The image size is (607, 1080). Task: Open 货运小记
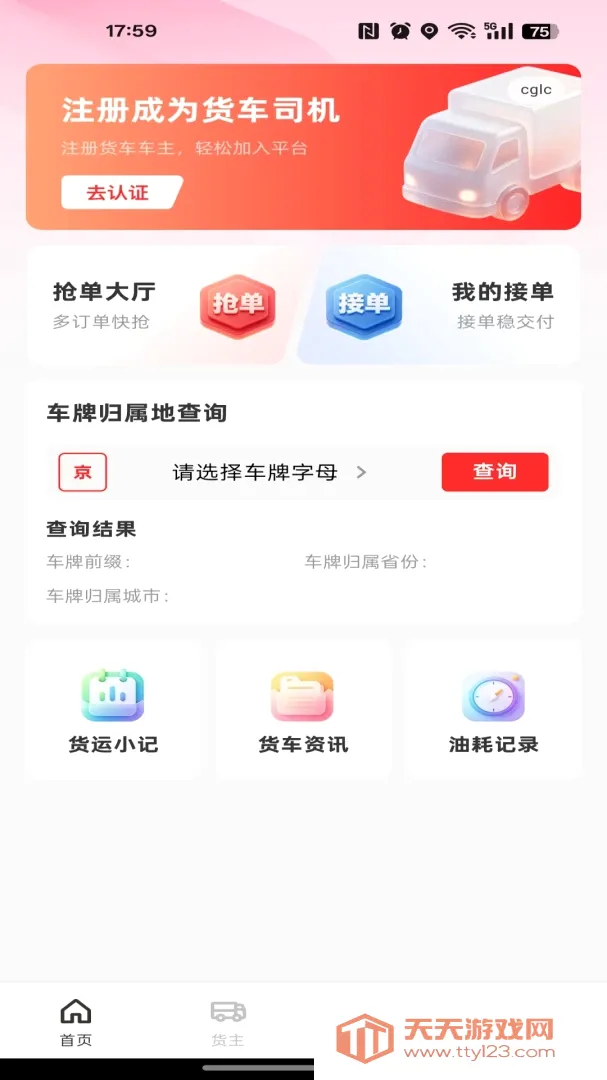pyautogui.click(x=113, y=711)
